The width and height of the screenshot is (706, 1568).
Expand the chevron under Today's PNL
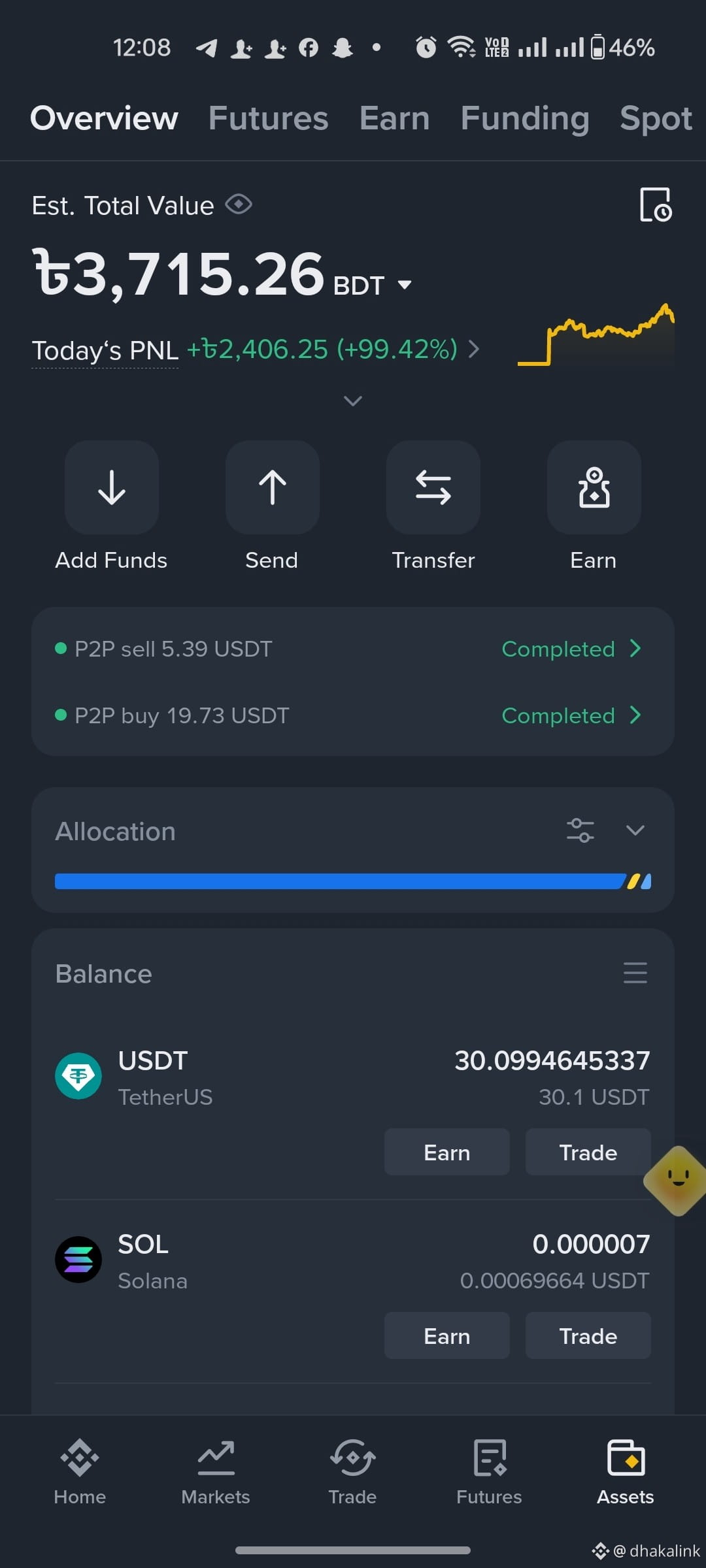[353, 400]
